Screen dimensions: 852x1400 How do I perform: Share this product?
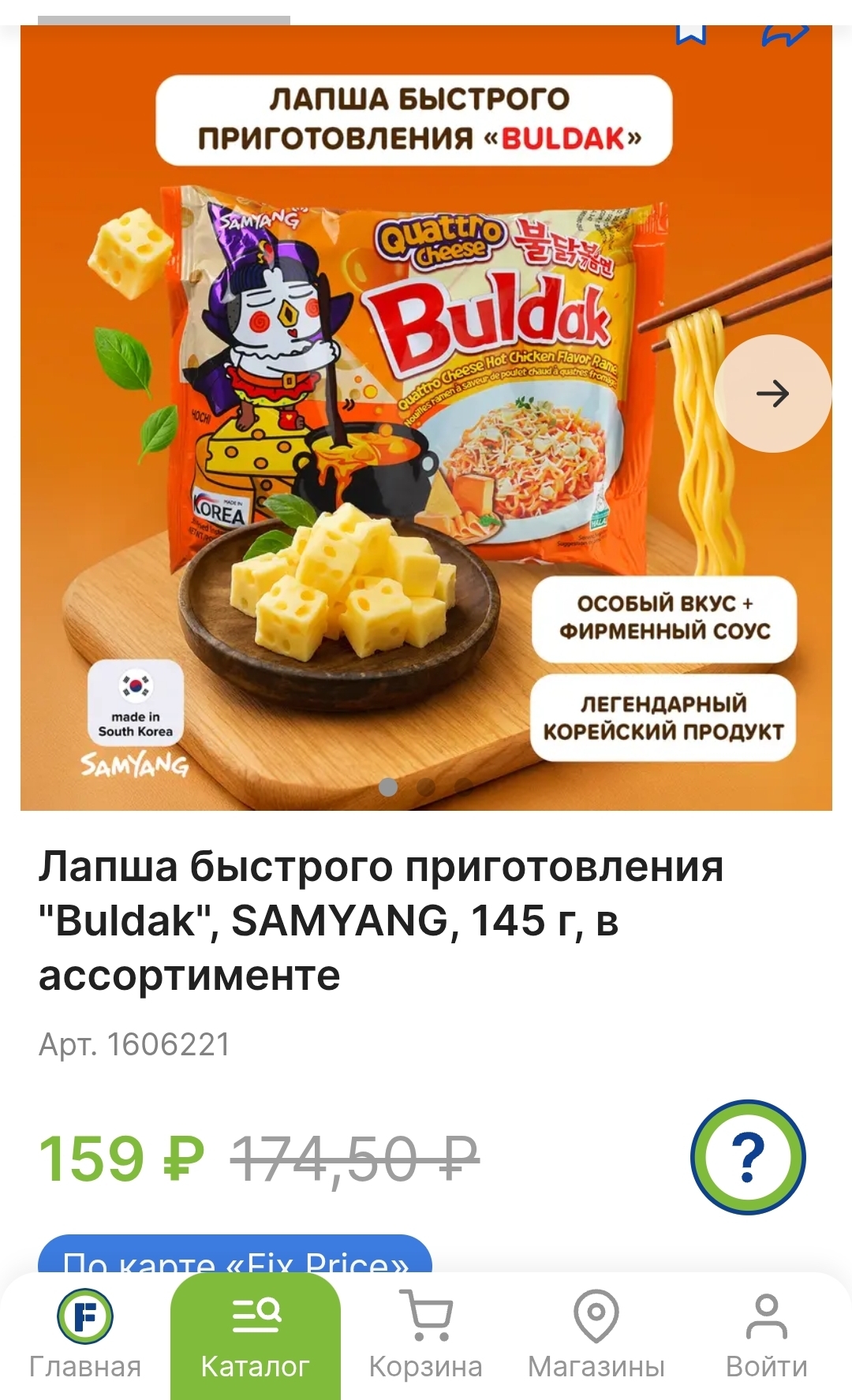tap(786, 35)
